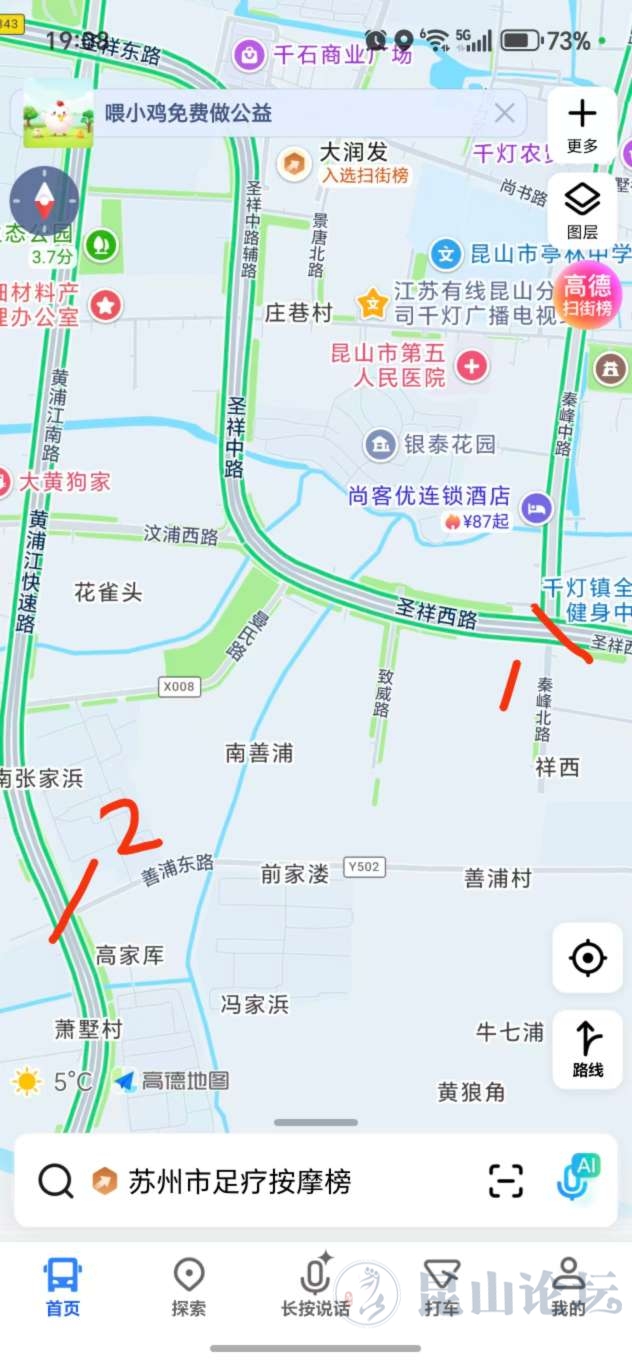Recenter map on my location
Image resolution: width=632 pixels, height=1368 pixels.
click(x=587, y=958)
